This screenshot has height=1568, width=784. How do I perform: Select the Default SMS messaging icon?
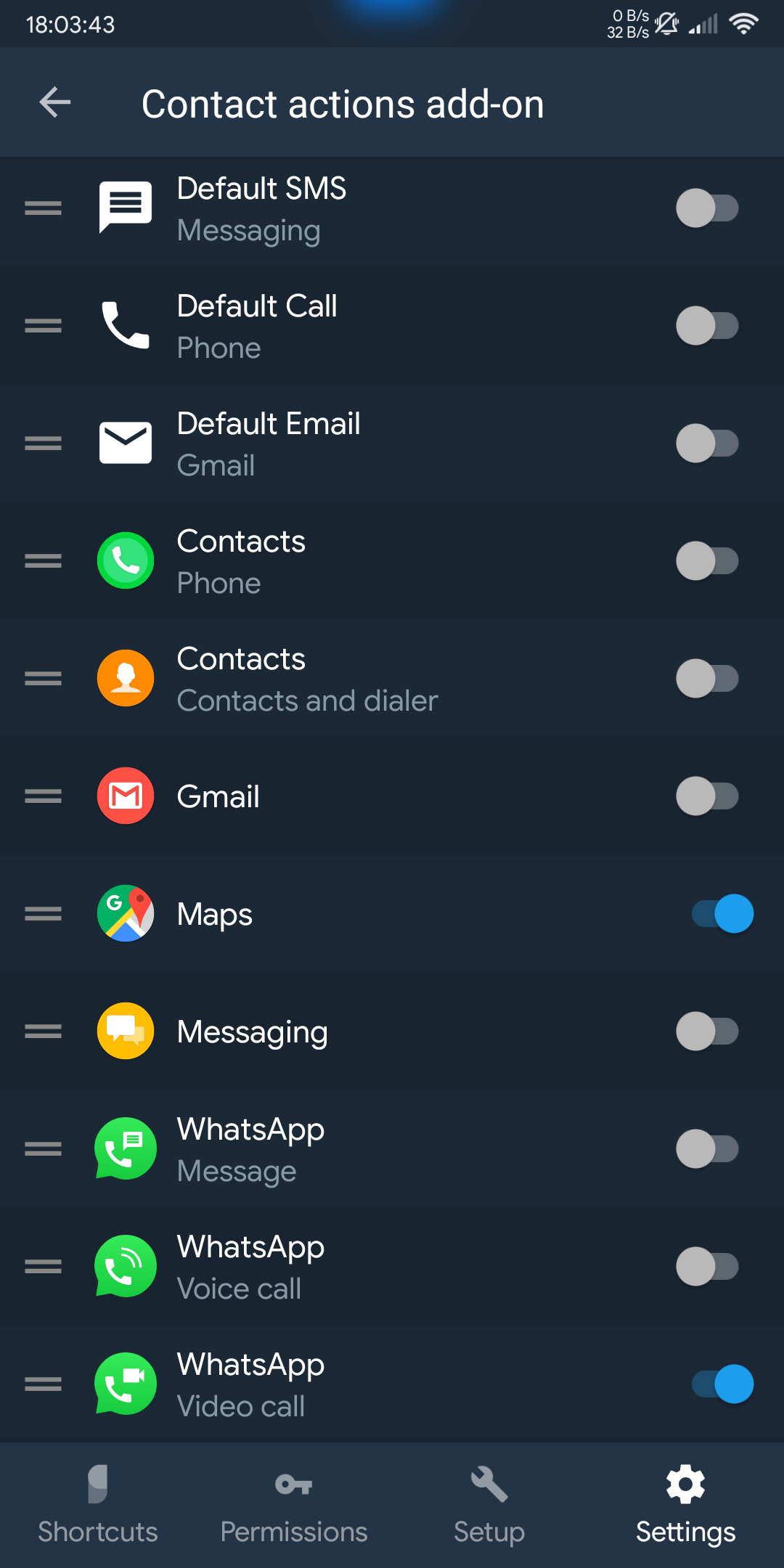click(x=125, y=207)
